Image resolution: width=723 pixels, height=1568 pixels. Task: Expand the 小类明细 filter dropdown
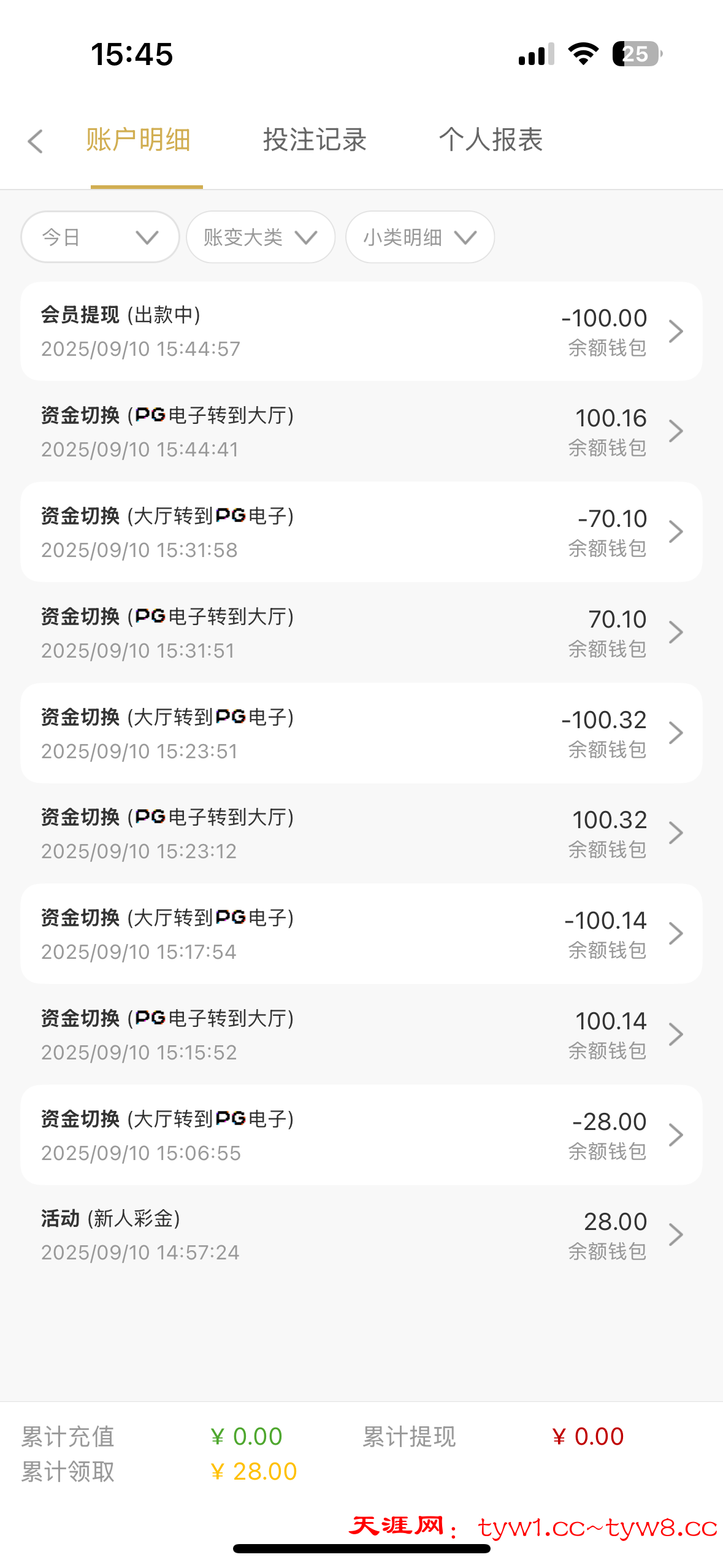pyautogui.click(x=420, y=237)
